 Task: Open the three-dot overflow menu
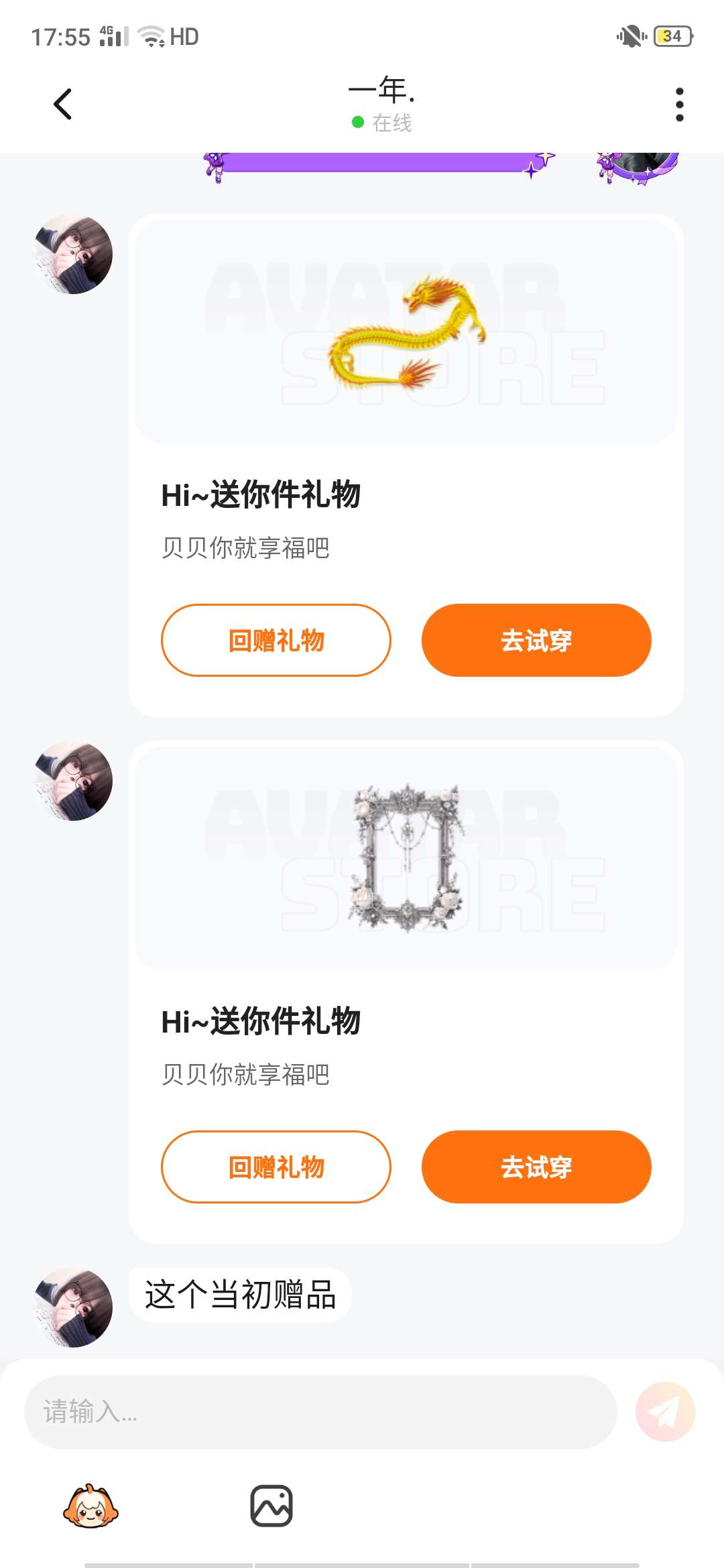click(x=679, y=105)
